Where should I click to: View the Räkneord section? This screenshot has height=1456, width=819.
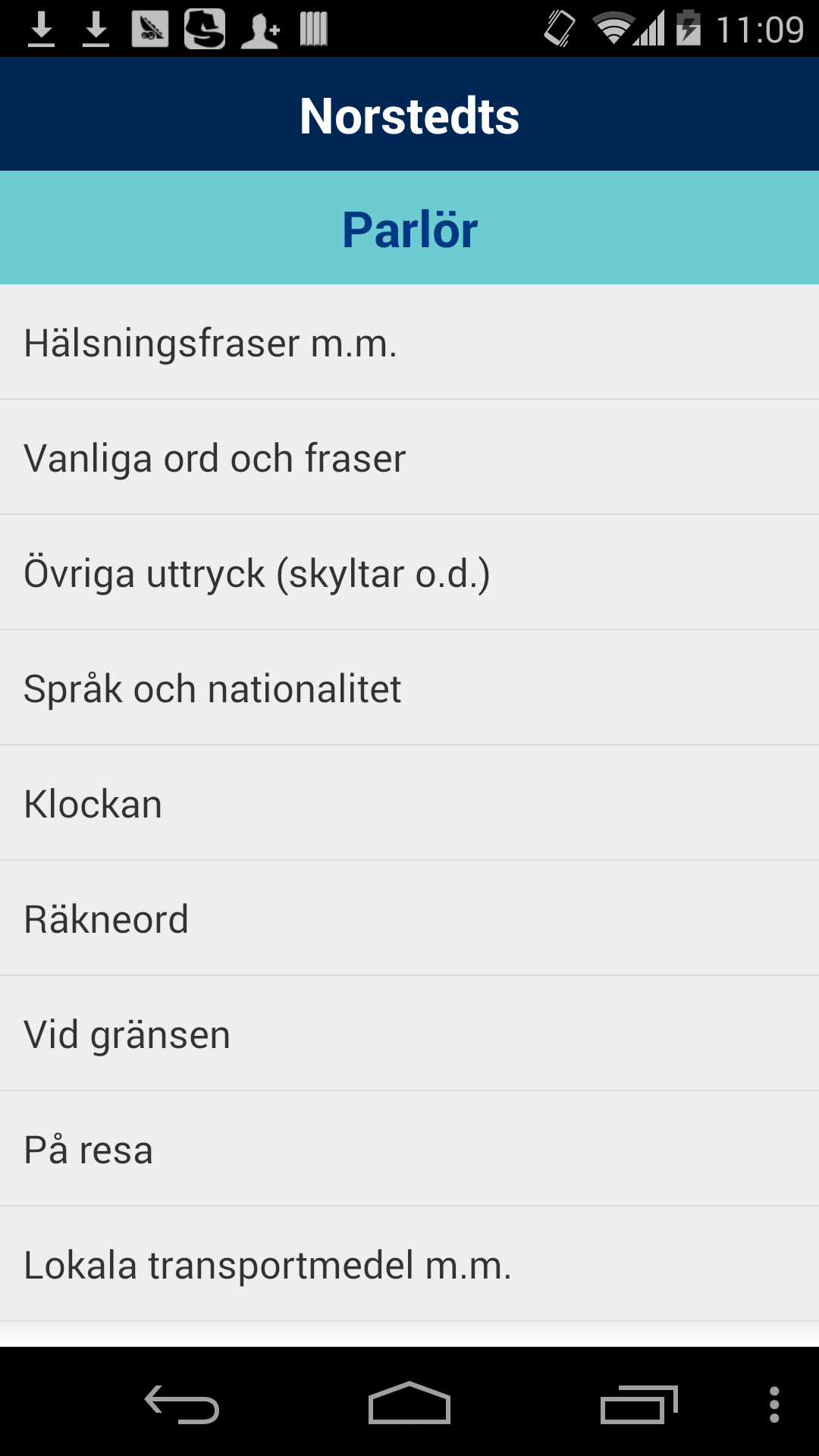click(409, 919)
